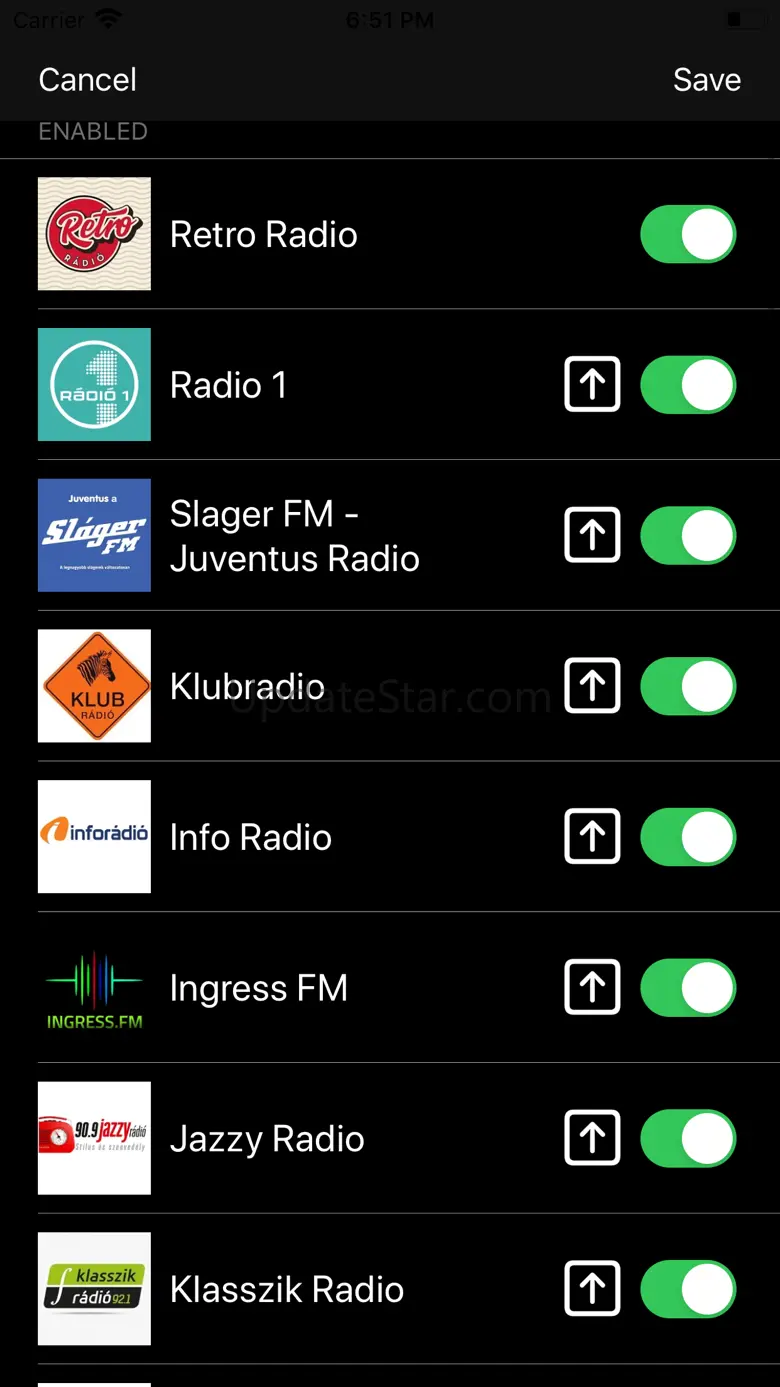The height and width of the screenshot is (1387, 780).
Task: Move Klasszik Radio up
Action: (x=593, y=1289)
